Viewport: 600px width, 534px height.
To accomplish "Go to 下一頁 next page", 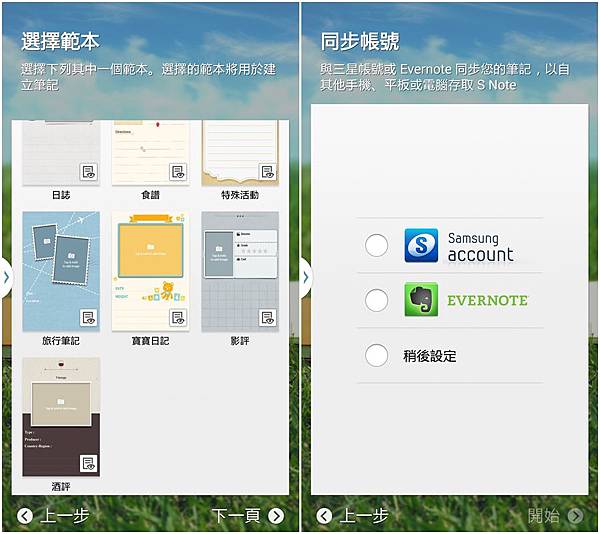I will click(248, 516).
